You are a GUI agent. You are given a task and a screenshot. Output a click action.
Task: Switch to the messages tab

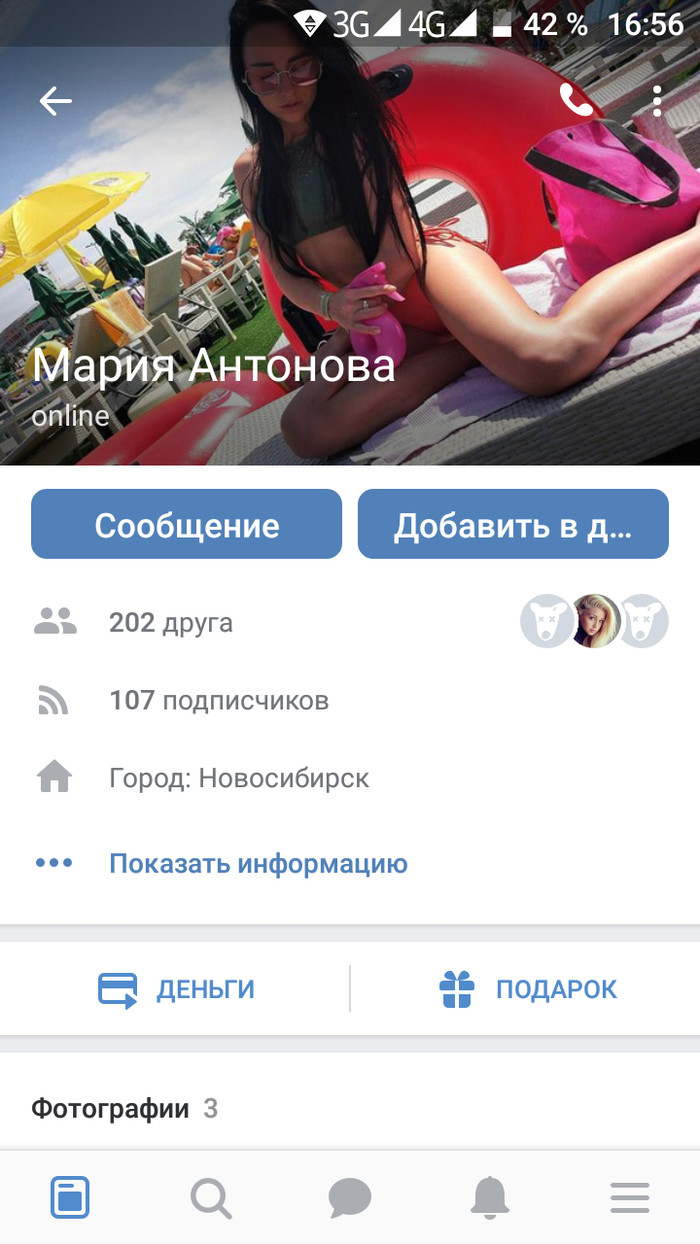[x=350, y=1197]
